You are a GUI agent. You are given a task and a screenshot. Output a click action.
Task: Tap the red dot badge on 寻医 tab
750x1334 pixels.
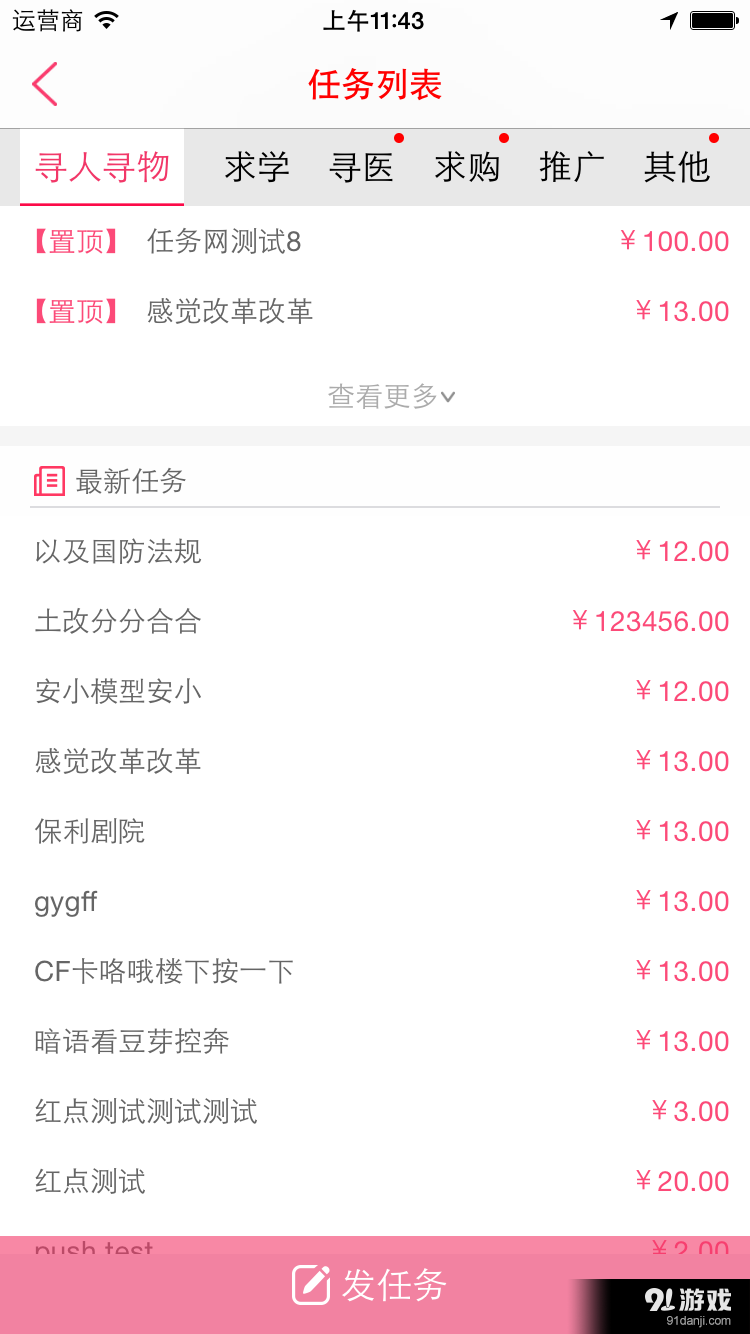pos(398,140)
